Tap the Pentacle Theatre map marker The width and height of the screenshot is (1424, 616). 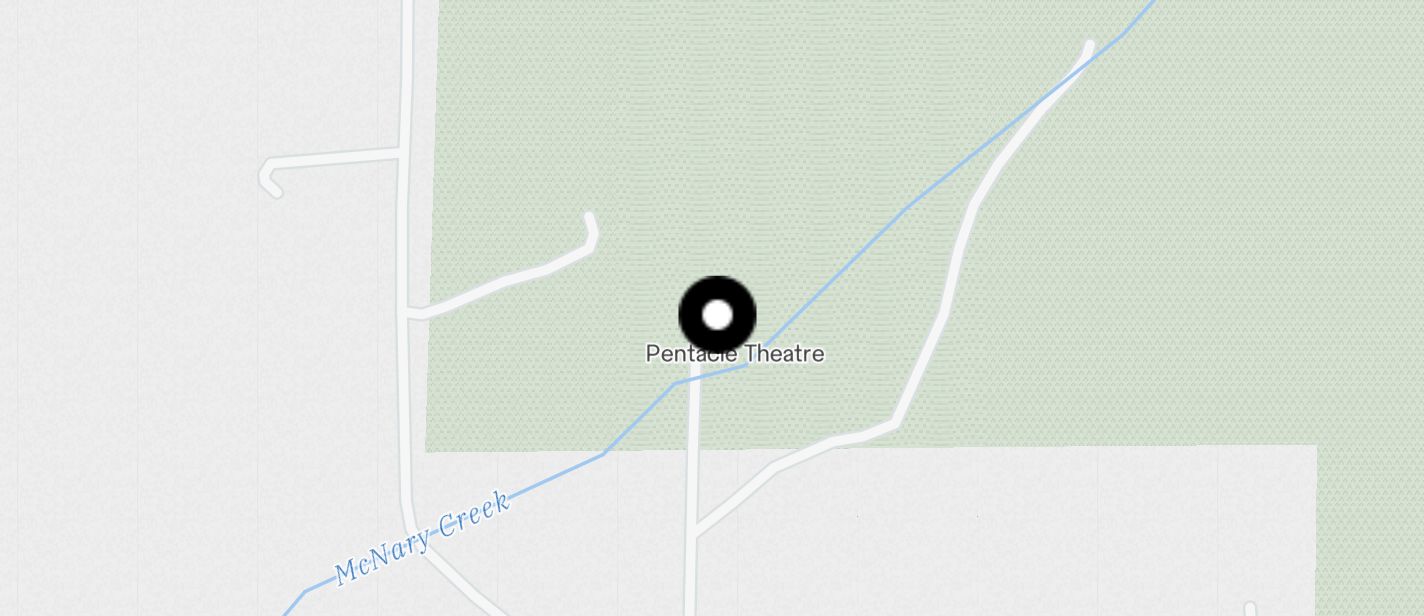coord(717,315)
